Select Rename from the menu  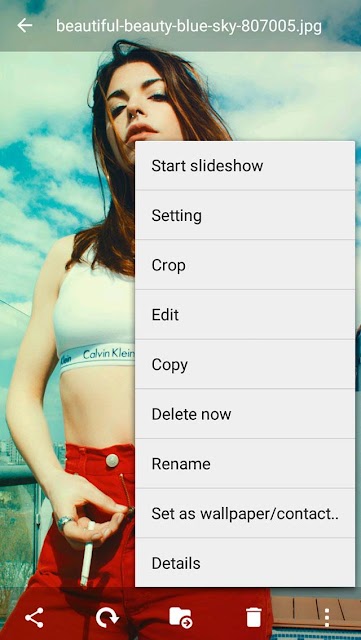point(245,464)
